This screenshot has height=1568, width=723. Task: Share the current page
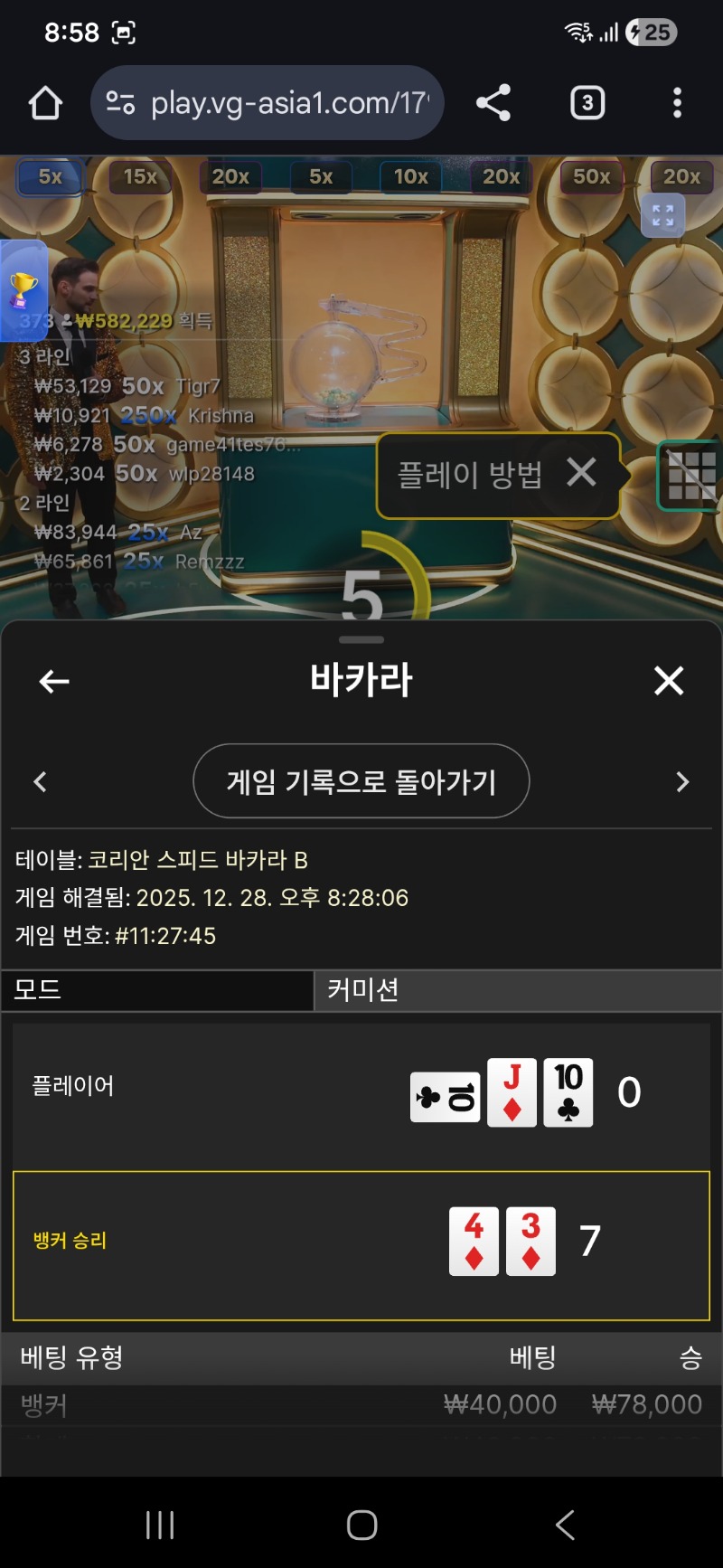pyautogui.click(x=493, y=103)
